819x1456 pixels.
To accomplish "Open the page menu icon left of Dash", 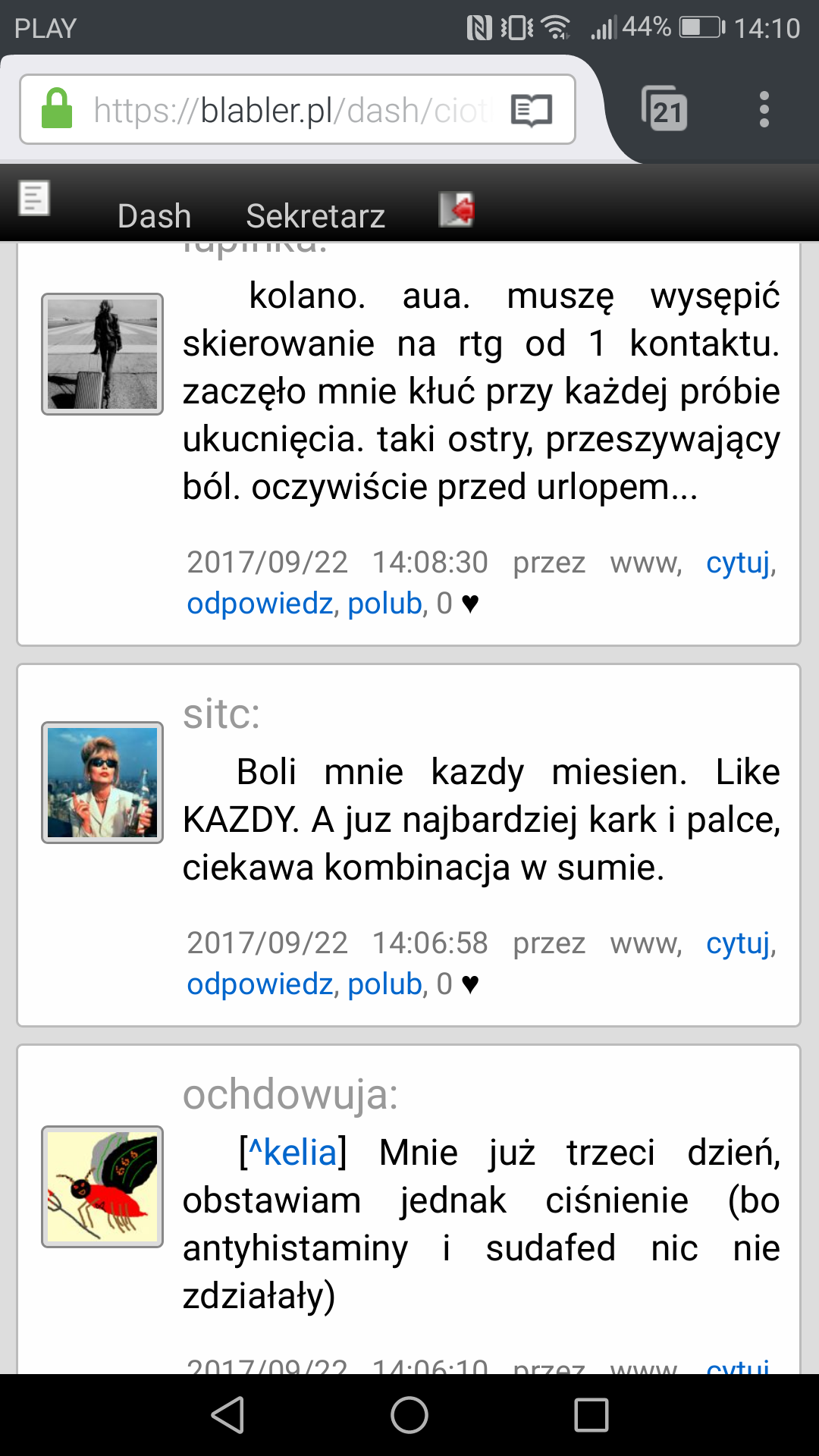I will (x=34, y=199).
